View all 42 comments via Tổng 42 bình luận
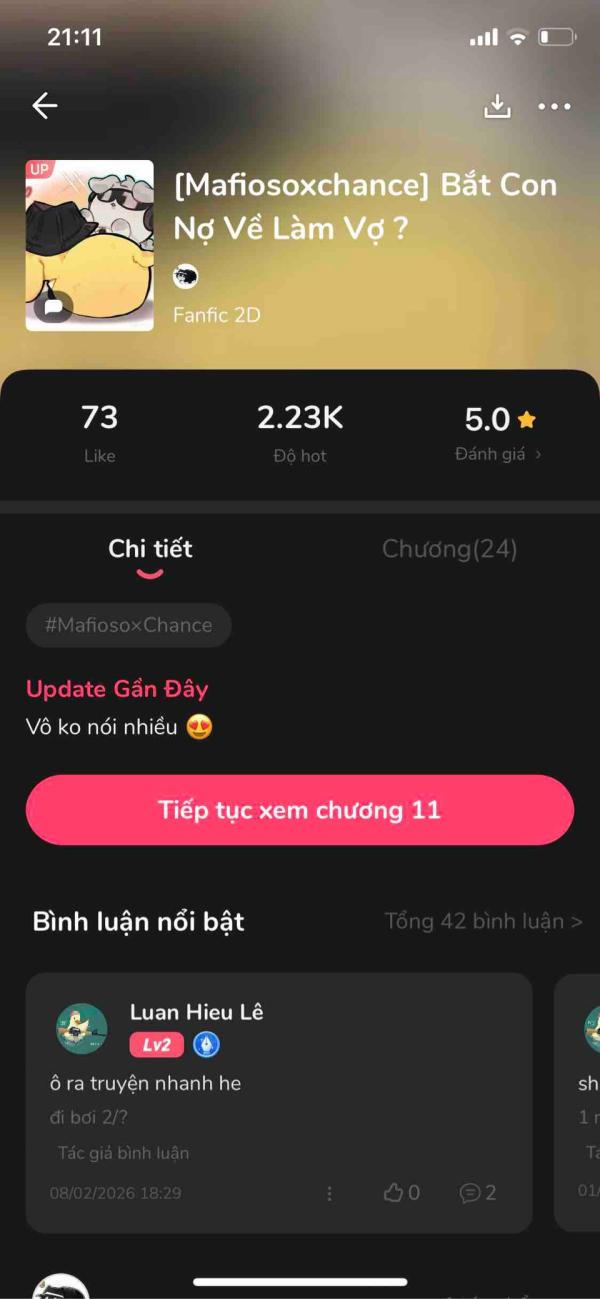The height and width of the screenshot is (1299, 600). click(x=483, y=921)
